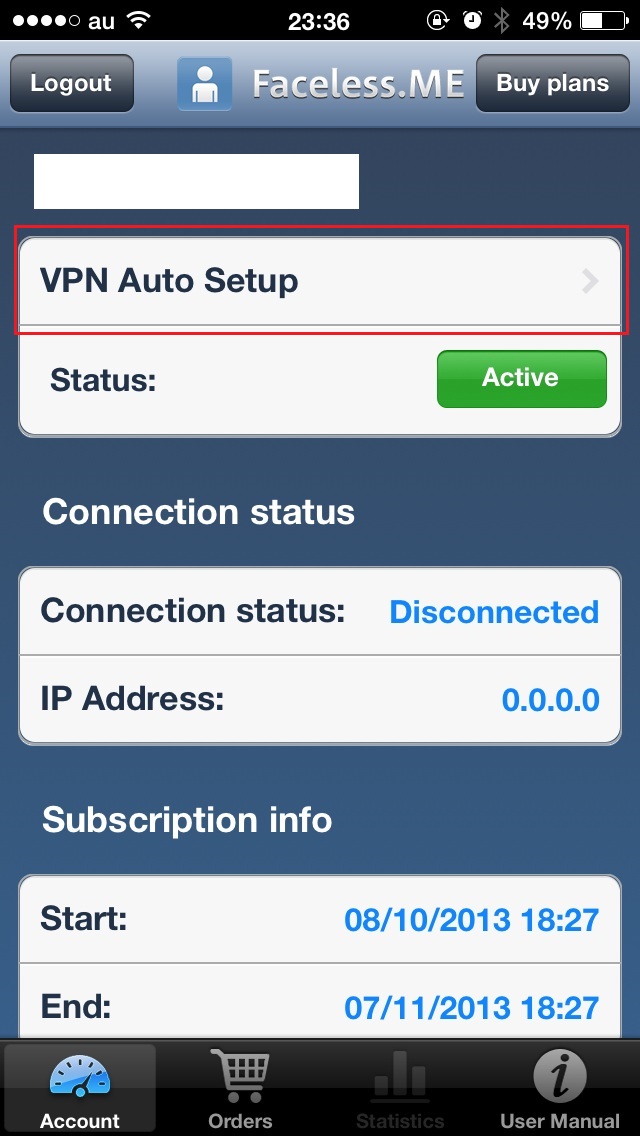This screenshot has height=1136, width=640.
Task: Tap the Logout button
Action: click(71, 83)
